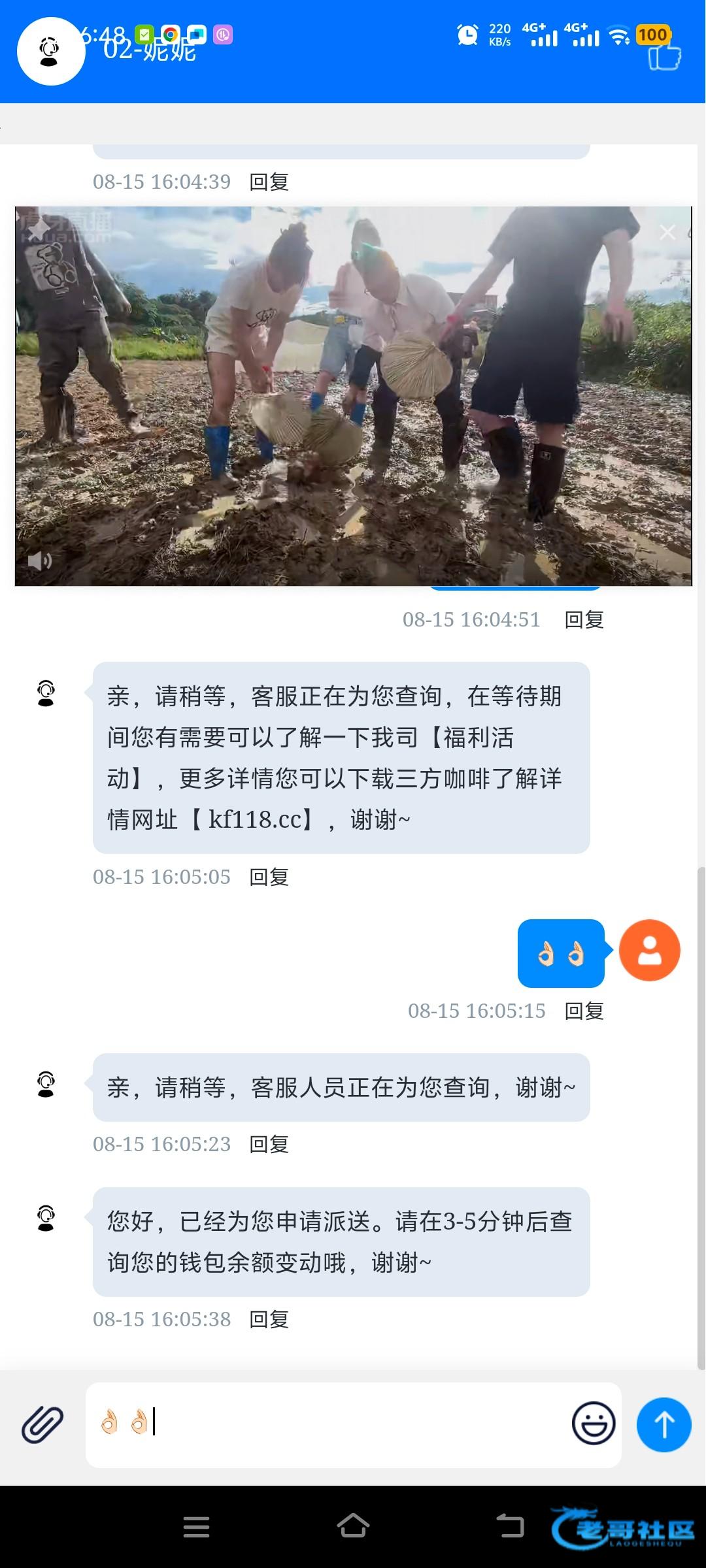Viewport: 706px width, 1568px height.
Task: Attach a file with the paperclip icon
Action: pos(42,1424)
